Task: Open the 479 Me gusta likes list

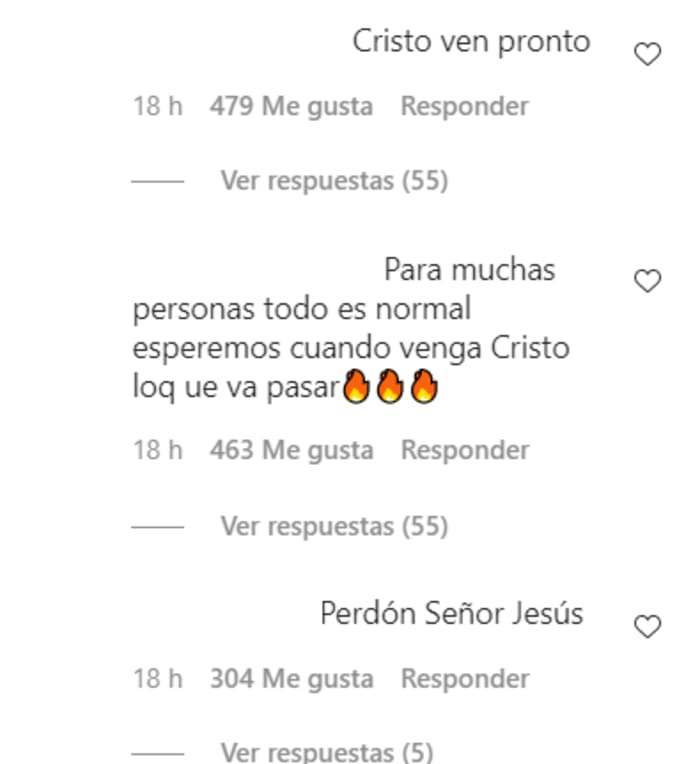Action: (x=291, y=106)
